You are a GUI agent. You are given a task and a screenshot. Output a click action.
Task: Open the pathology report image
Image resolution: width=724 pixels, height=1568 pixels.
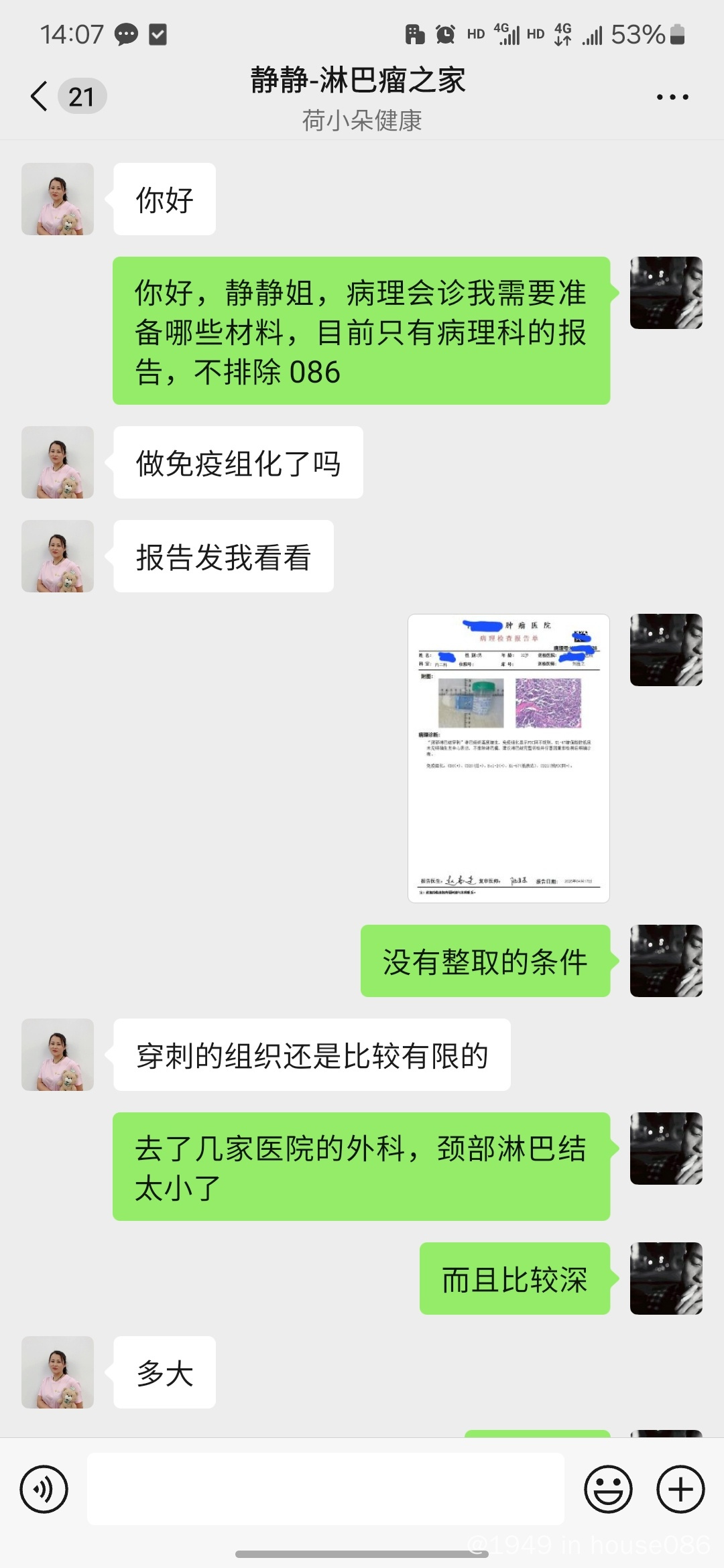click(509, 758)
